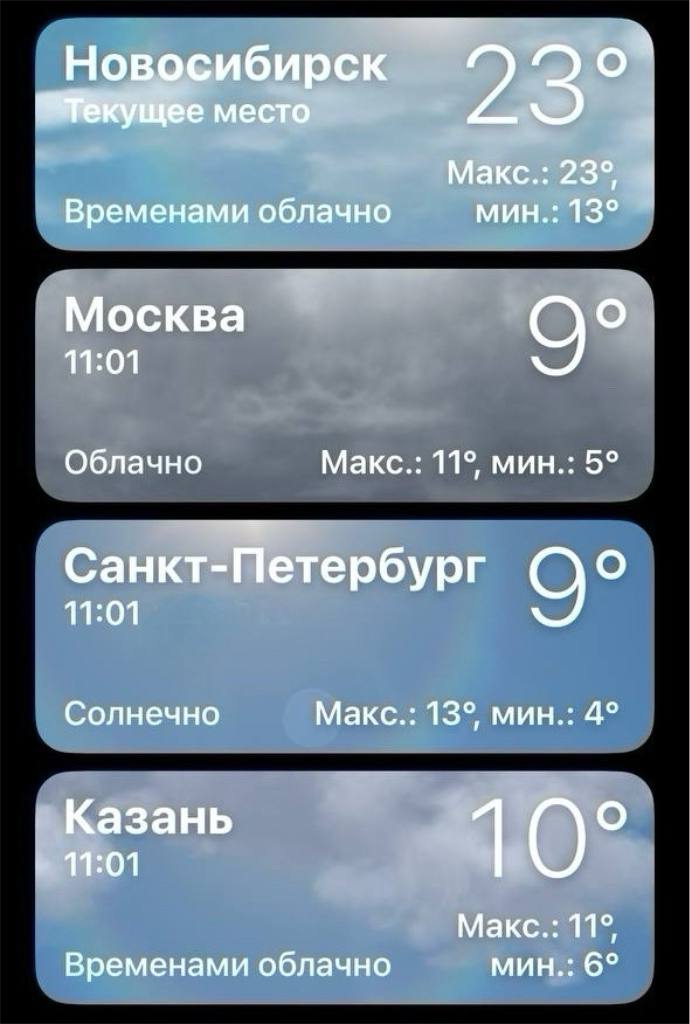Viewport: 690px width, 1024px height.
Task: Select the Казань weather card
Action: click(345, 886)
